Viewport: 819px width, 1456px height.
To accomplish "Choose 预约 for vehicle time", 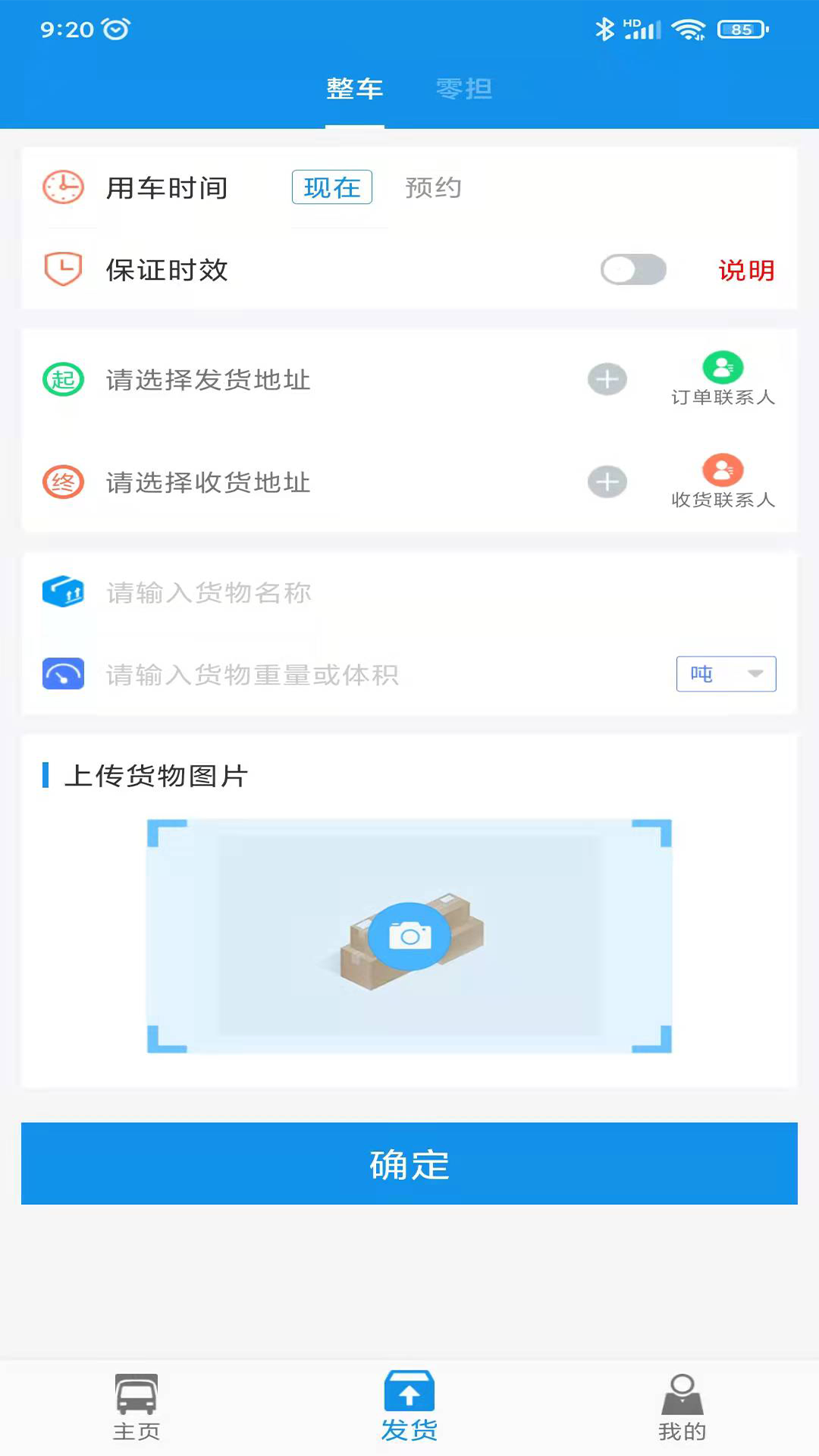I will point(433,187).
